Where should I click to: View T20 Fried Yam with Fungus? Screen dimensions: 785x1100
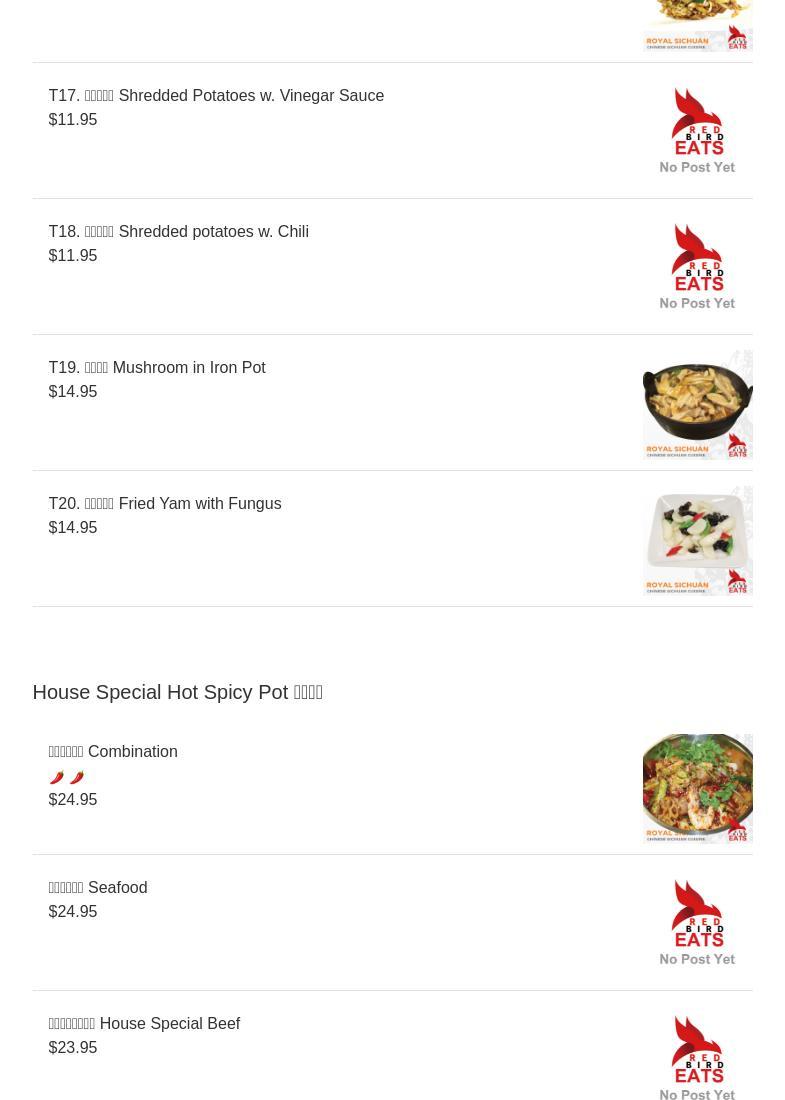165,504
